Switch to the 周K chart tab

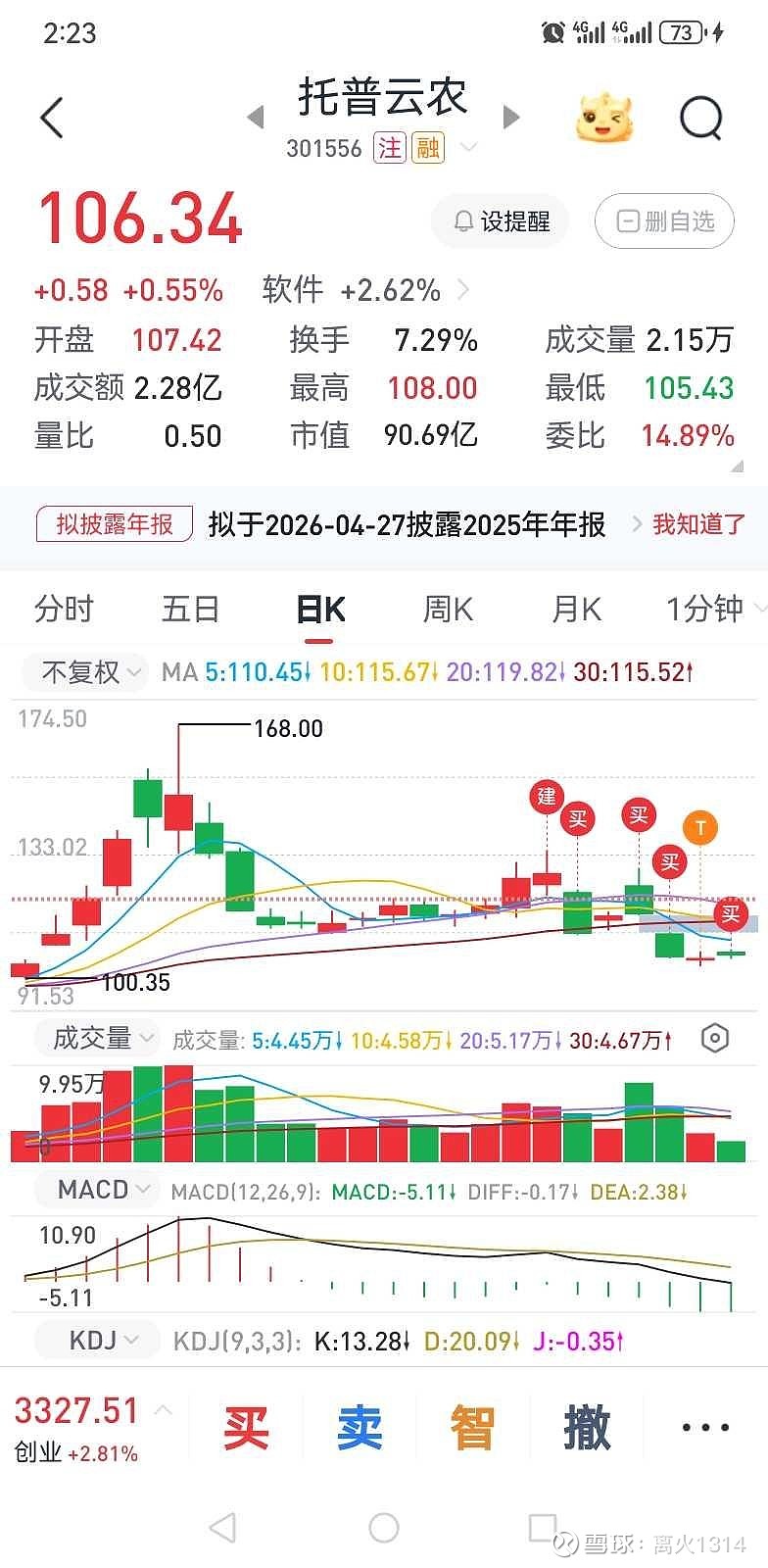tap(448, 610)
